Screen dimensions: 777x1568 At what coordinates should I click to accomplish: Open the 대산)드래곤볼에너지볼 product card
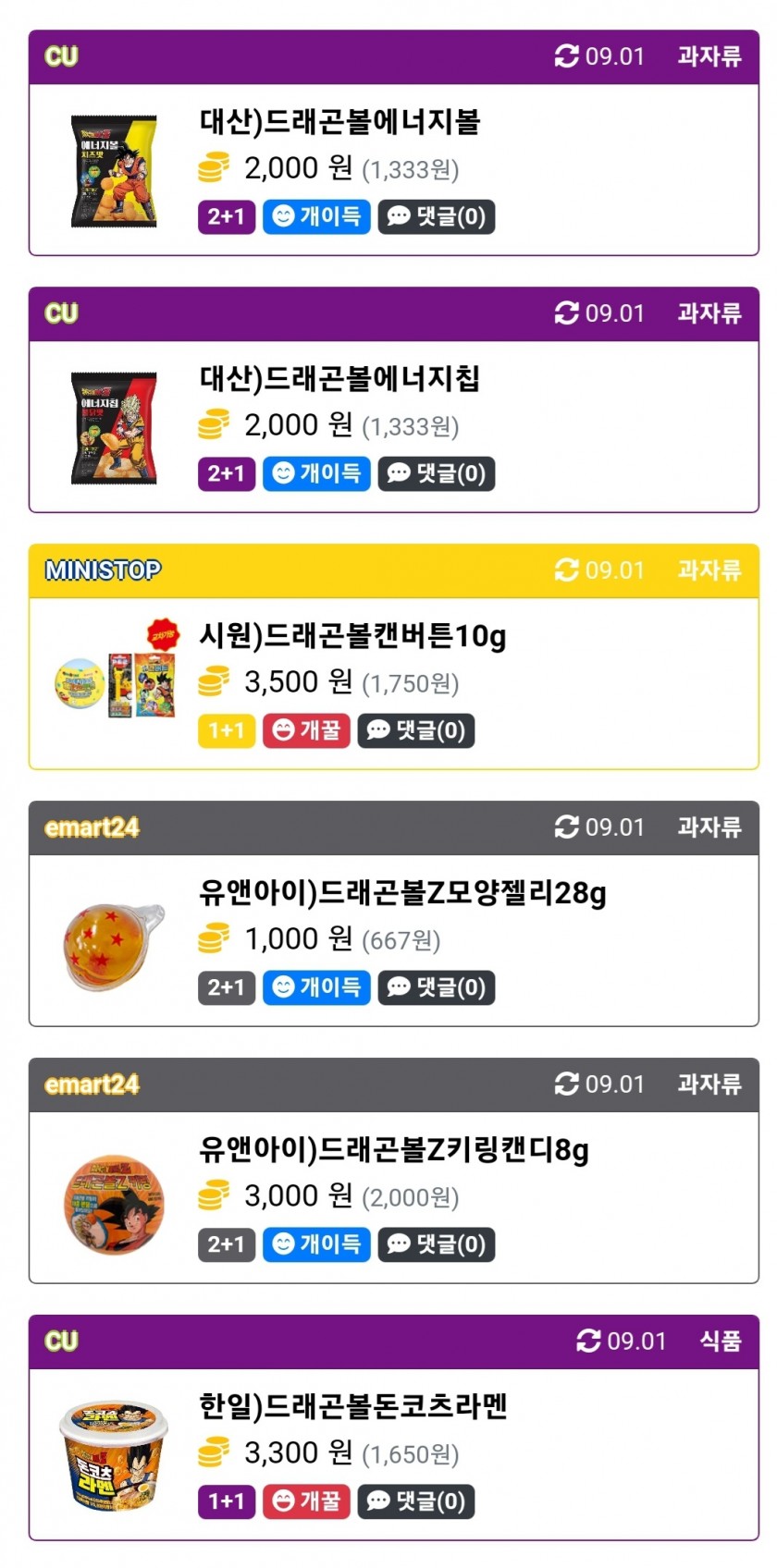pyautogui.click(x=339, y=122)
